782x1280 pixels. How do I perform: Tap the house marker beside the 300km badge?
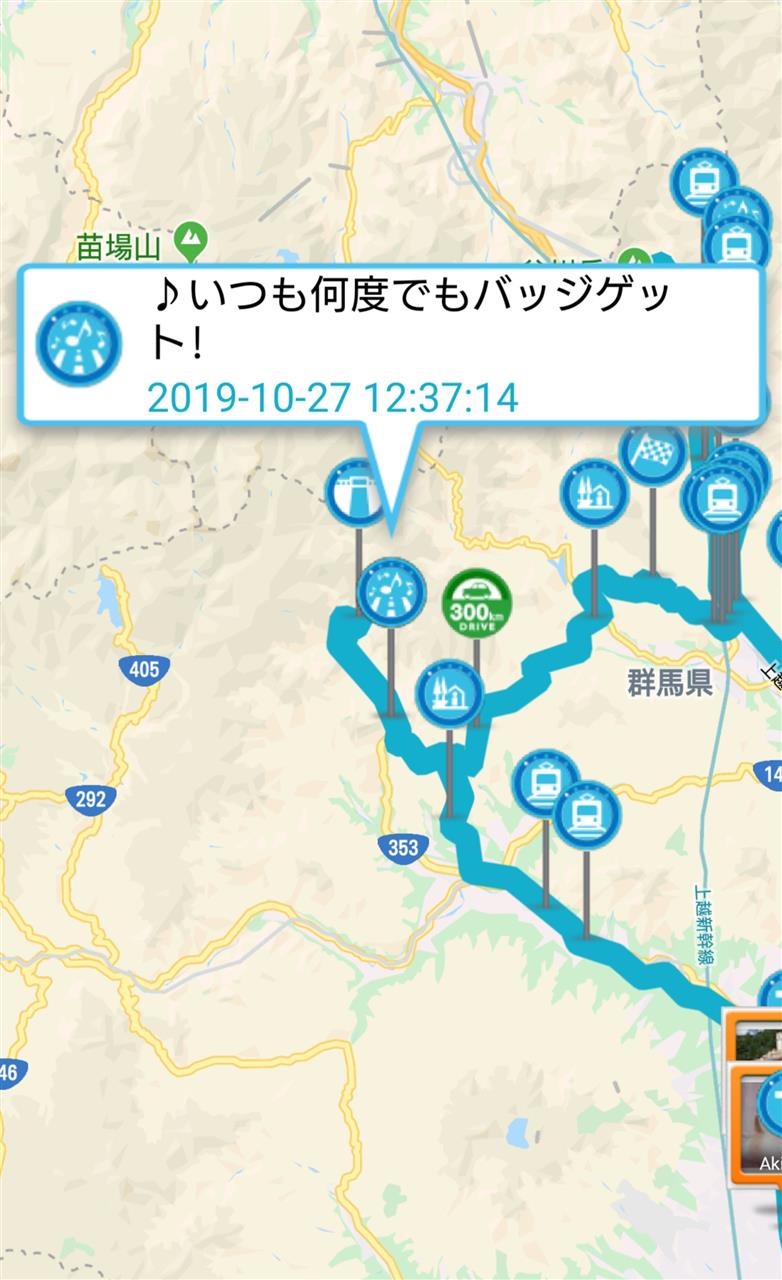tap(450, 693)
